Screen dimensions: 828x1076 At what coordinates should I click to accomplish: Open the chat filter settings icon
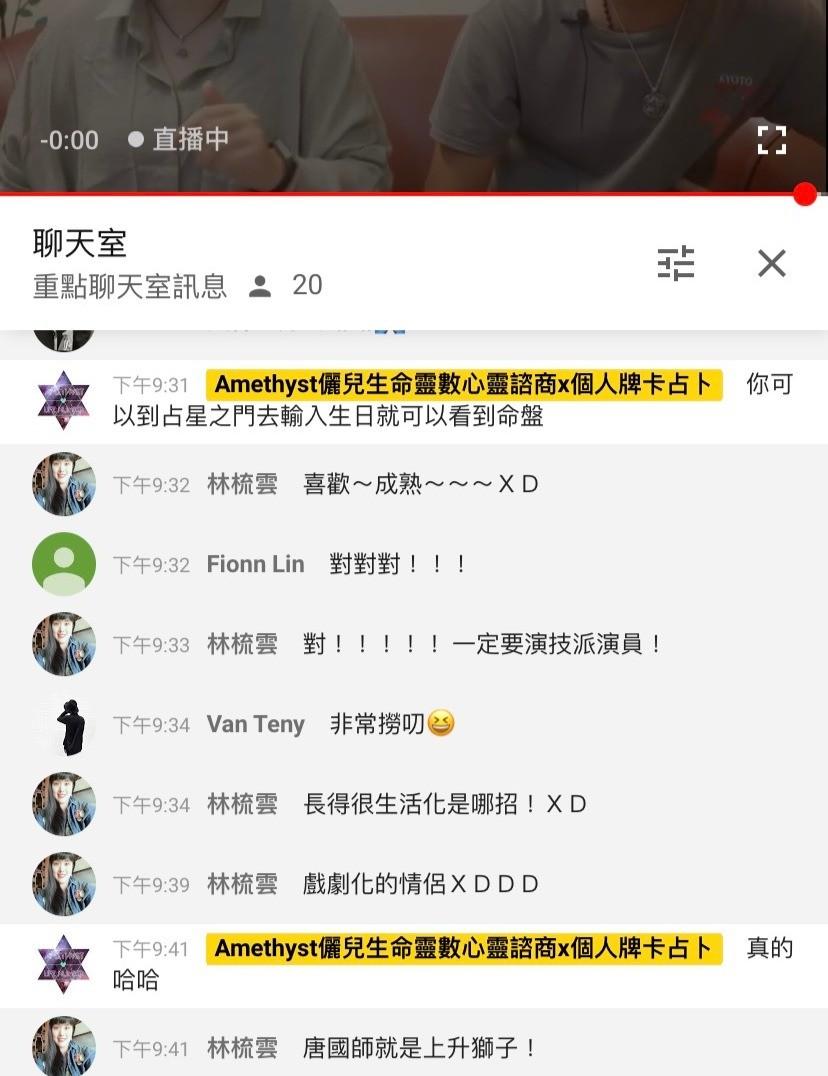pyautogui.click(x=676, y=263)
